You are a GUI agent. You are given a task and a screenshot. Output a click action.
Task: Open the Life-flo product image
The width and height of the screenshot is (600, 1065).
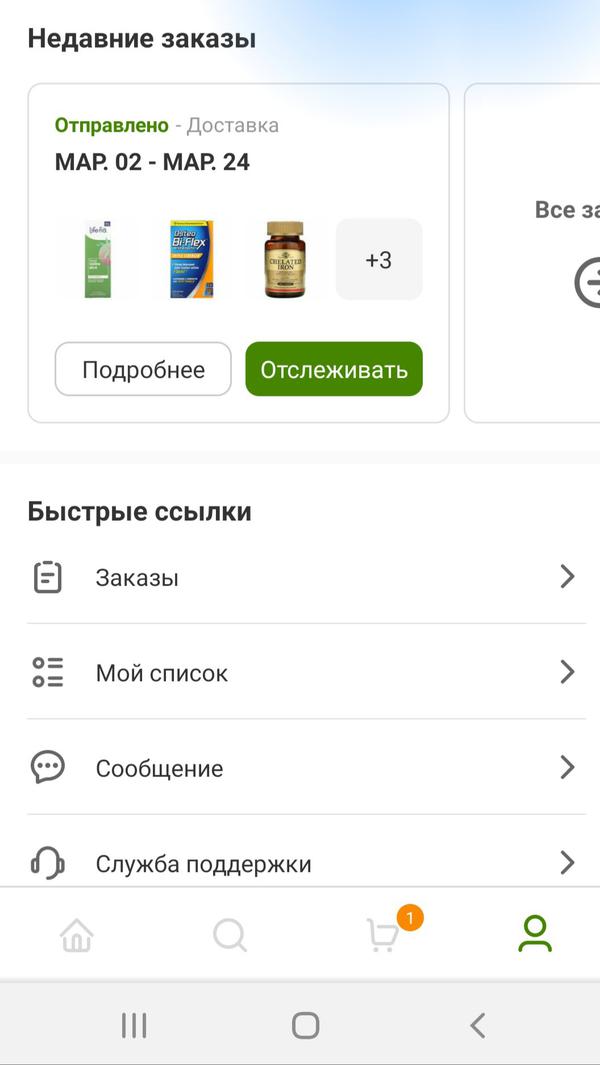tap(98, 260)
